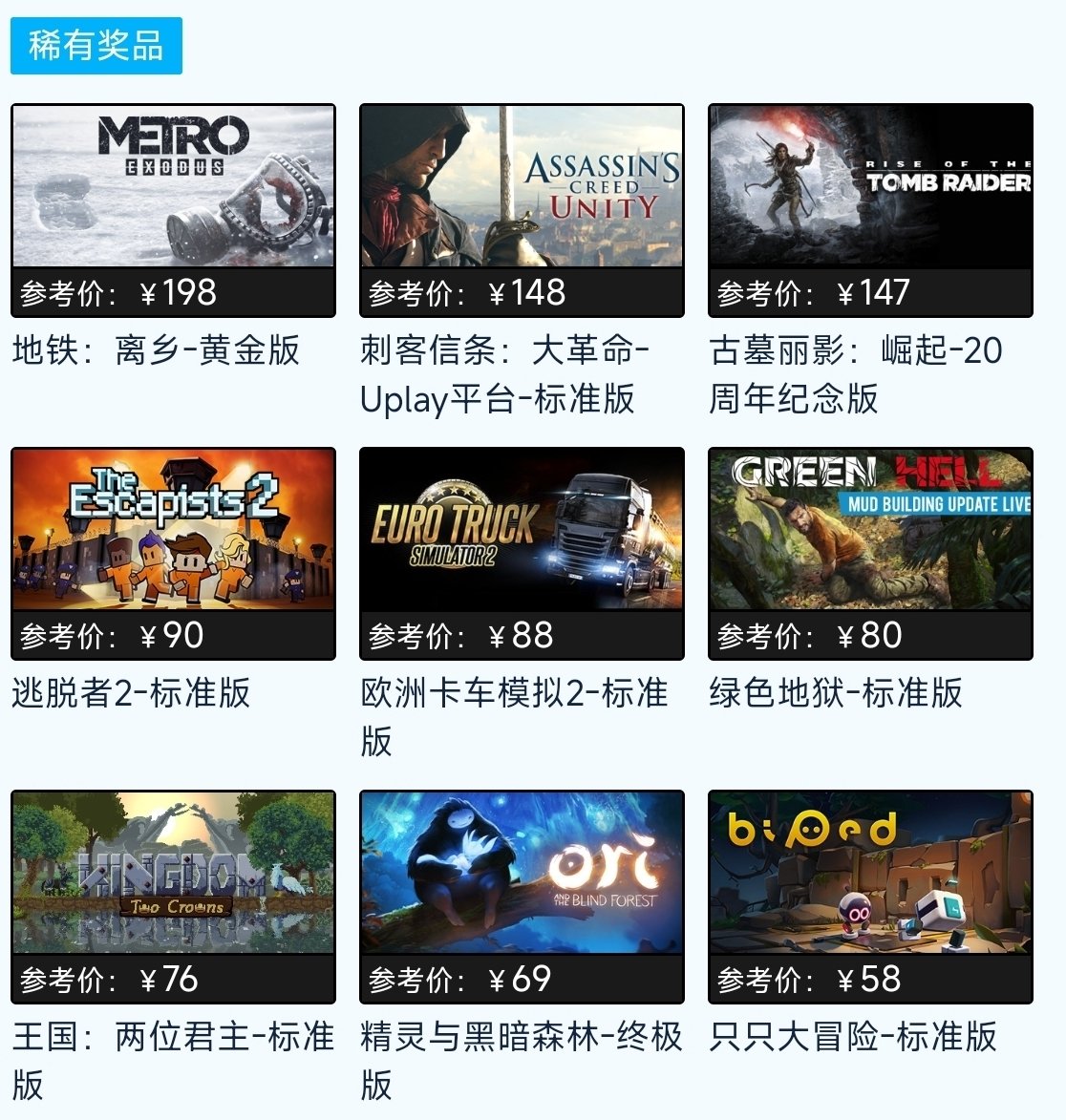
Task: Open the 地铁：离乡-黄金版 game card
Action: [x=173, y=187]
